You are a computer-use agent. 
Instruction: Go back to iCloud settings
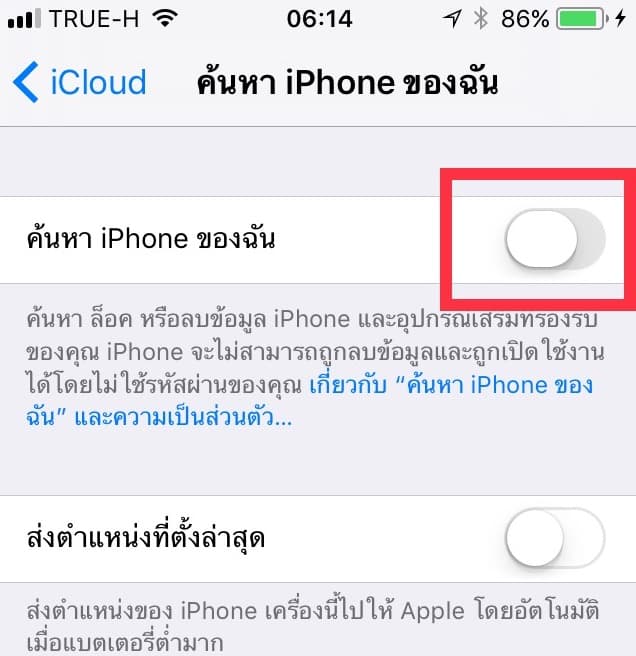80,82
